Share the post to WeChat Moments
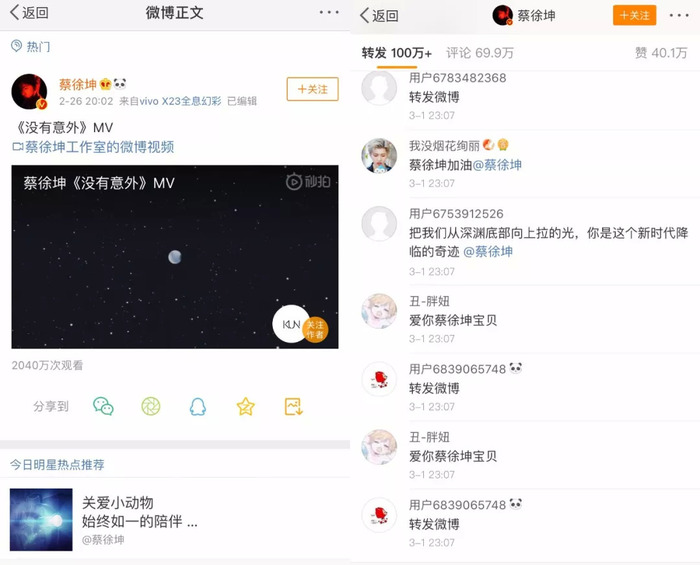700x565 pixels. tap(150, 406)
